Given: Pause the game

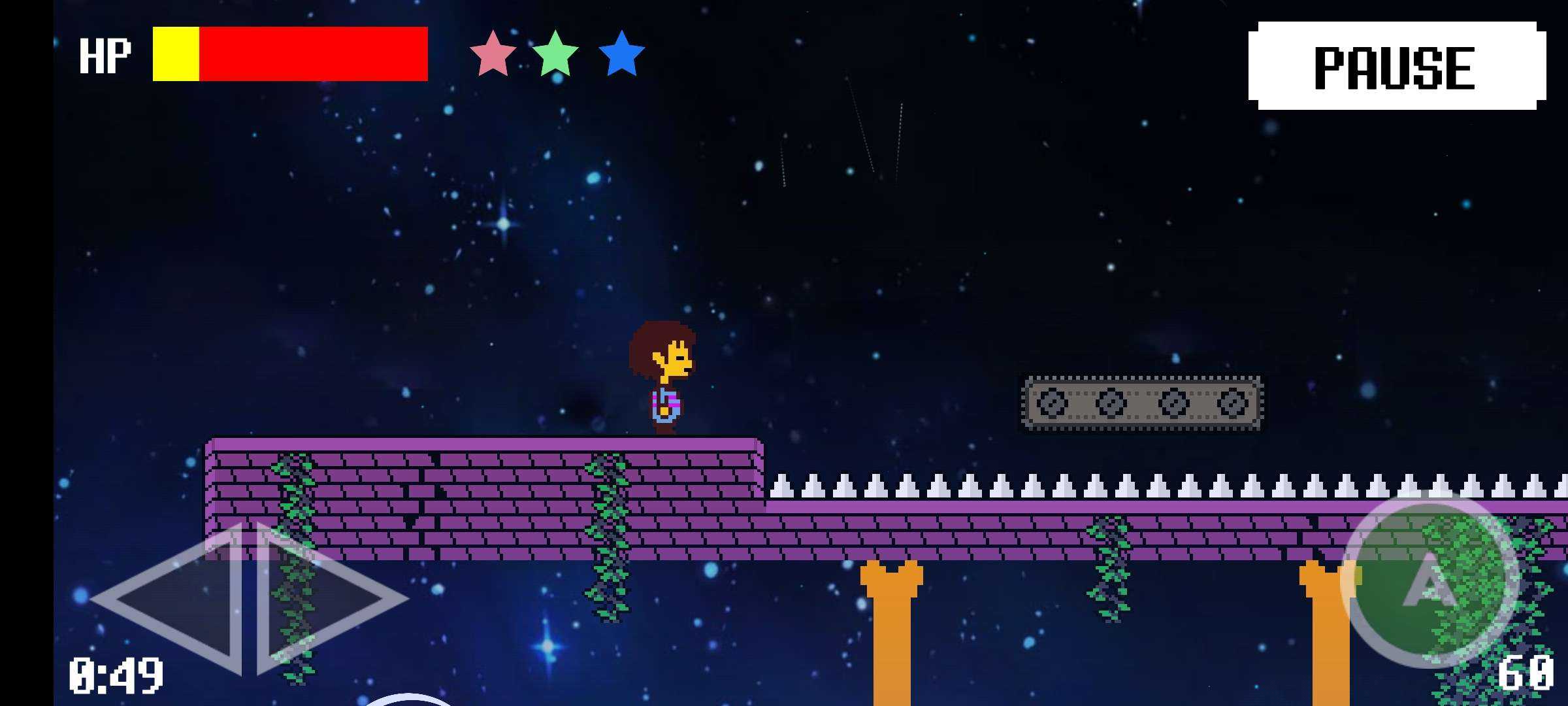Looking at the screenshot, I should (1397, 65).
